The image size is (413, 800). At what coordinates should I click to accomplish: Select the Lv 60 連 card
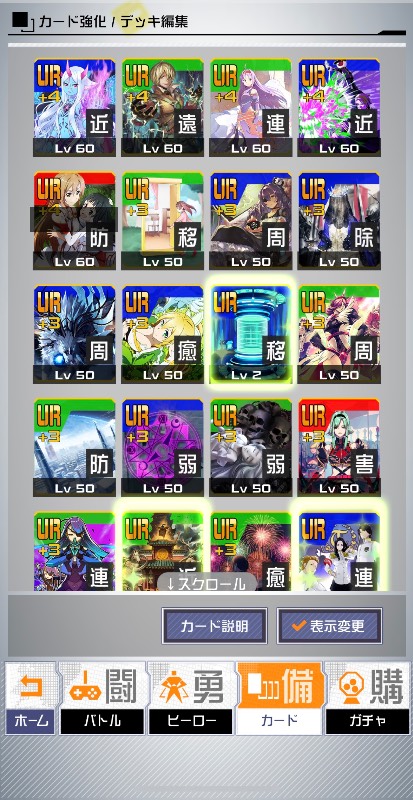click(x=251, y=108)
